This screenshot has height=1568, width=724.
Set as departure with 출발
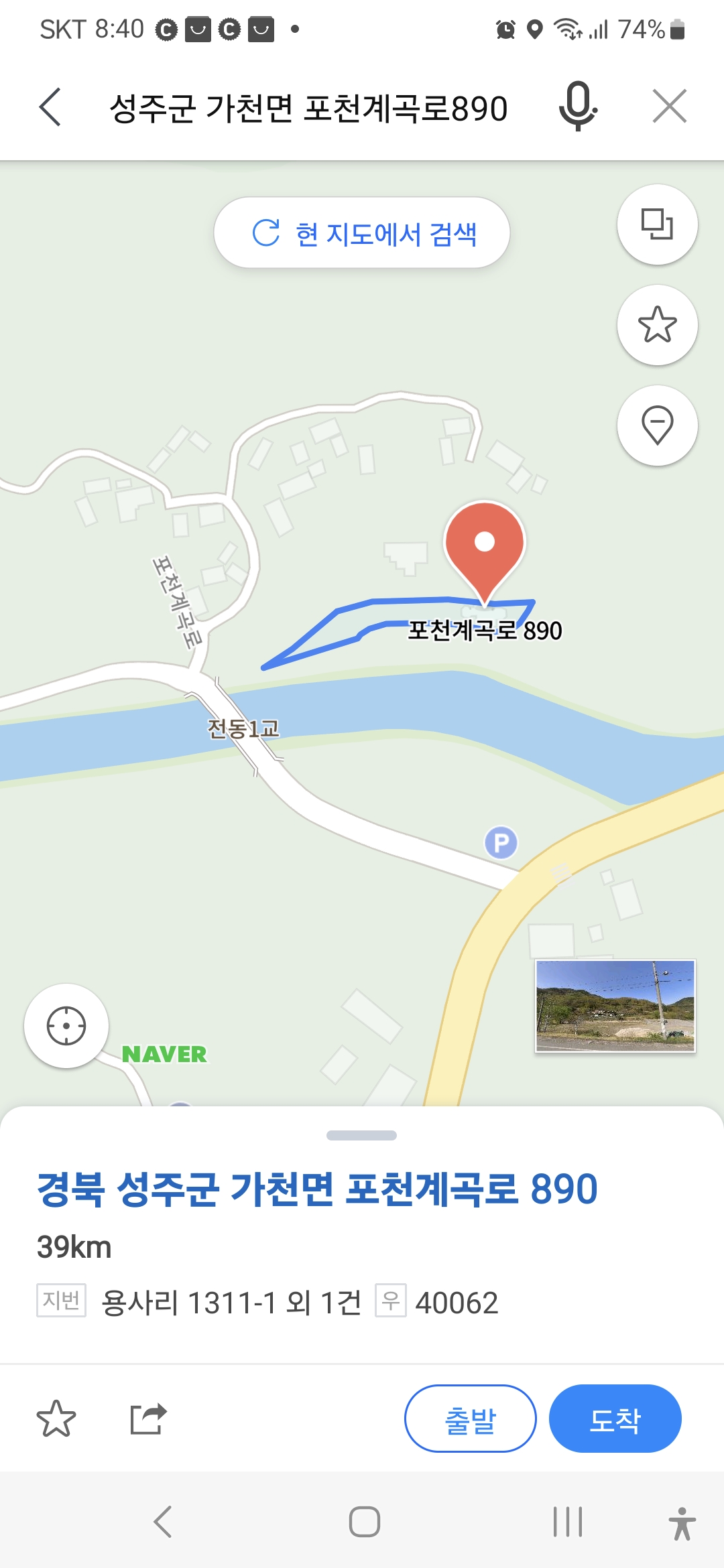pos(470,1419)
